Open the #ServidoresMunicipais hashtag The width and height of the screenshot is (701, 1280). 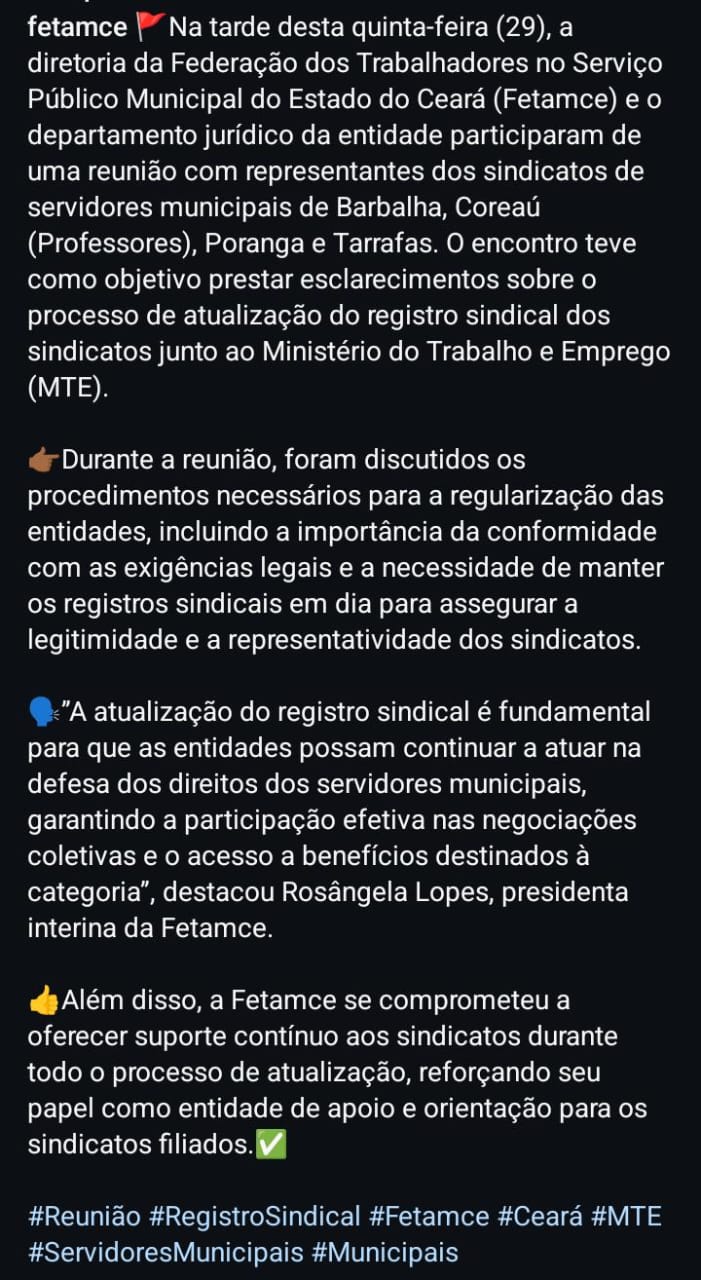pyautogui.click(x=165, y=1251)
